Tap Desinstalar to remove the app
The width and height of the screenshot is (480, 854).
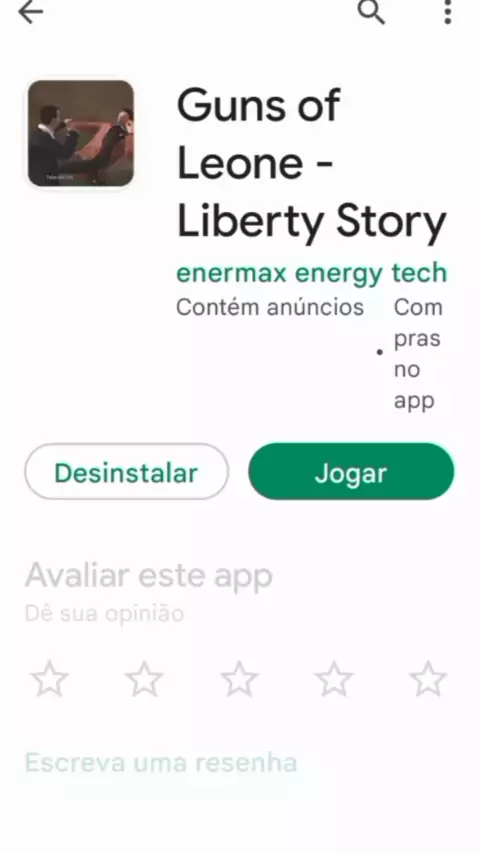[x=126, y=472]
